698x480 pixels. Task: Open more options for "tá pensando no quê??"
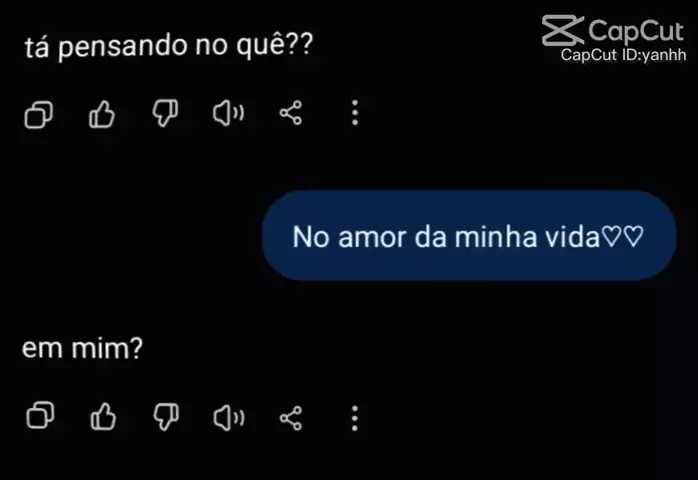point(354,115)
